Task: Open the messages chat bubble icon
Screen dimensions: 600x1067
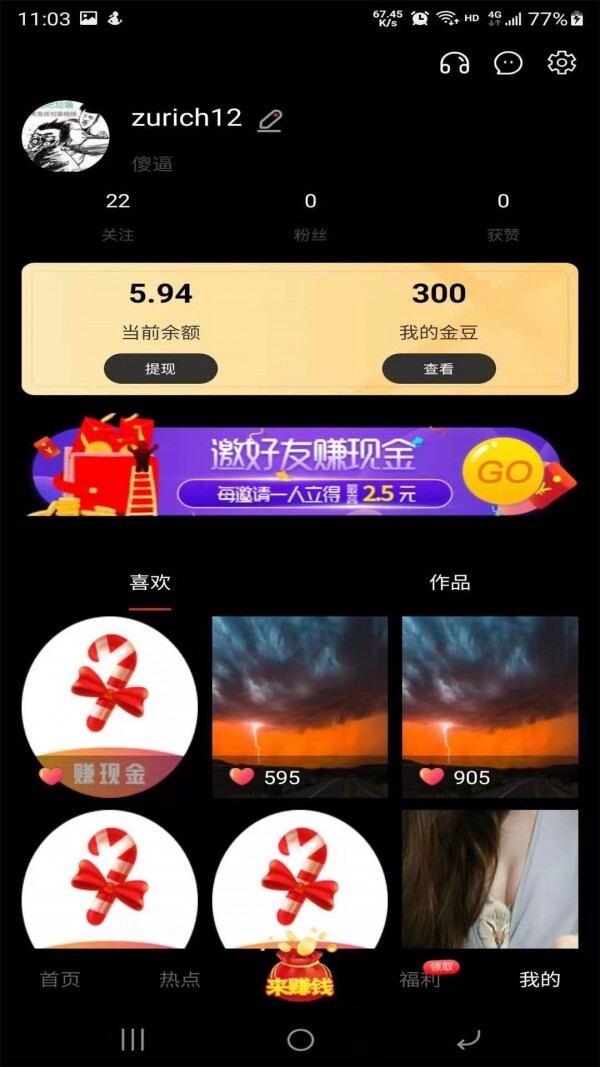Action: (508, 63)
